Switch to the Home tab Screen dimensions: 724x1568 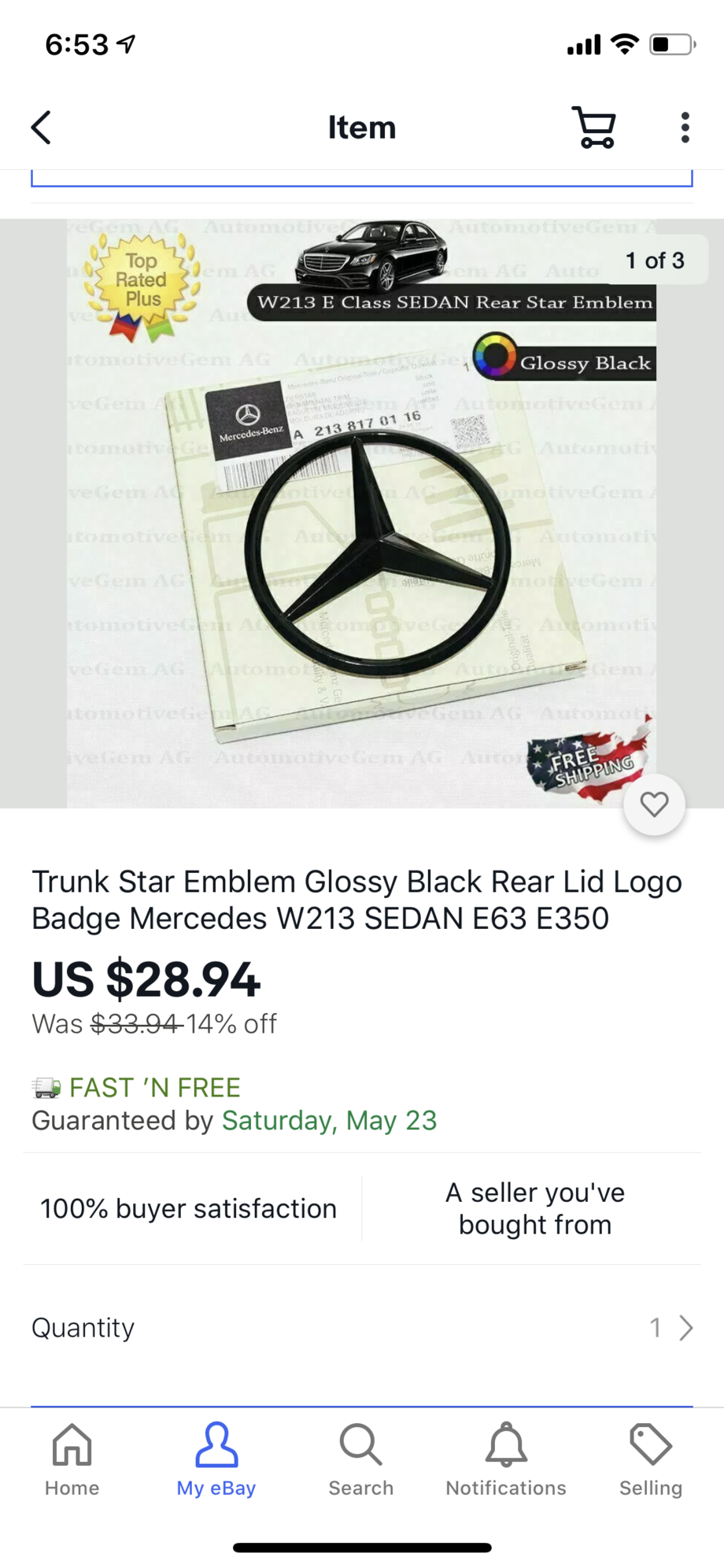click(x=72, y=1461)
